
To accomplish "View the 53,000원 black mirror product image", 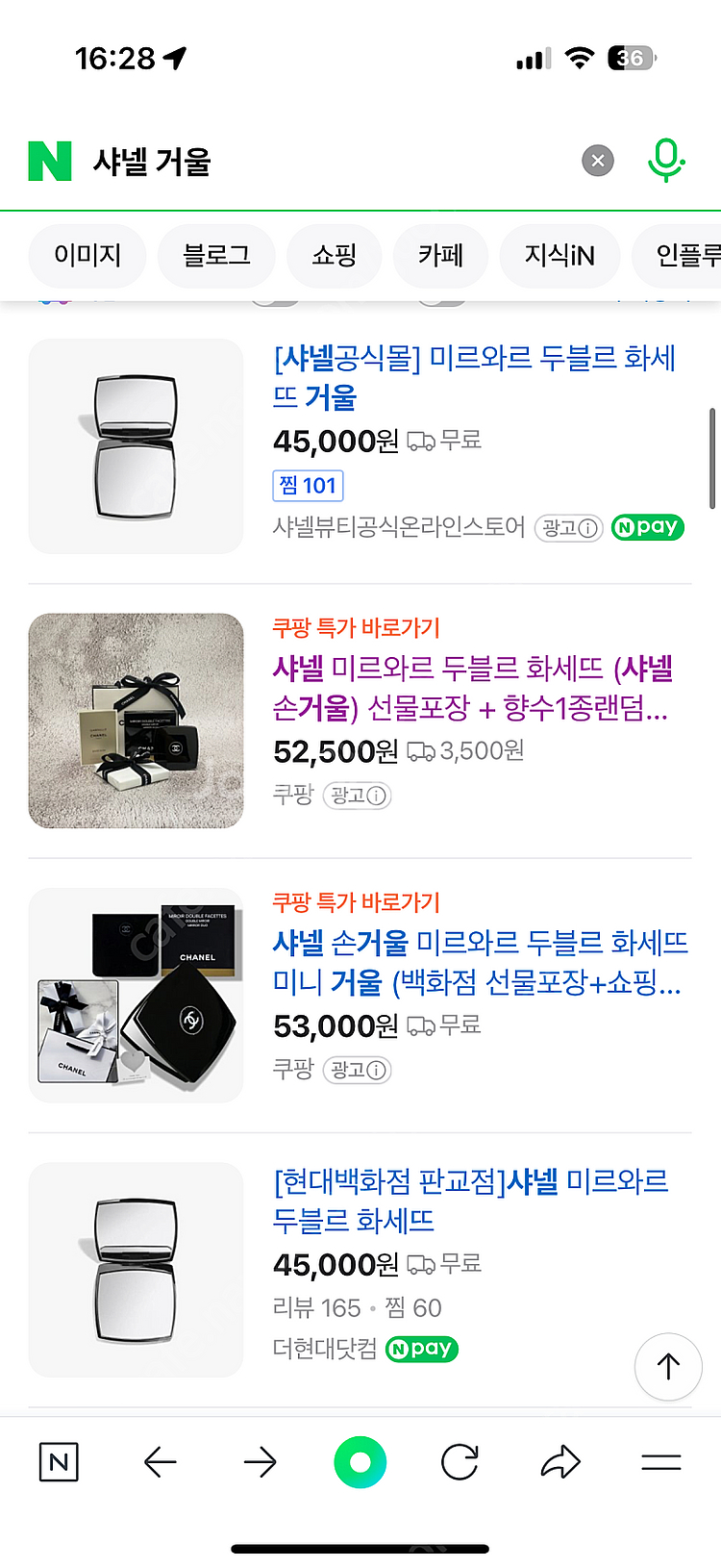I will point(136,995).
